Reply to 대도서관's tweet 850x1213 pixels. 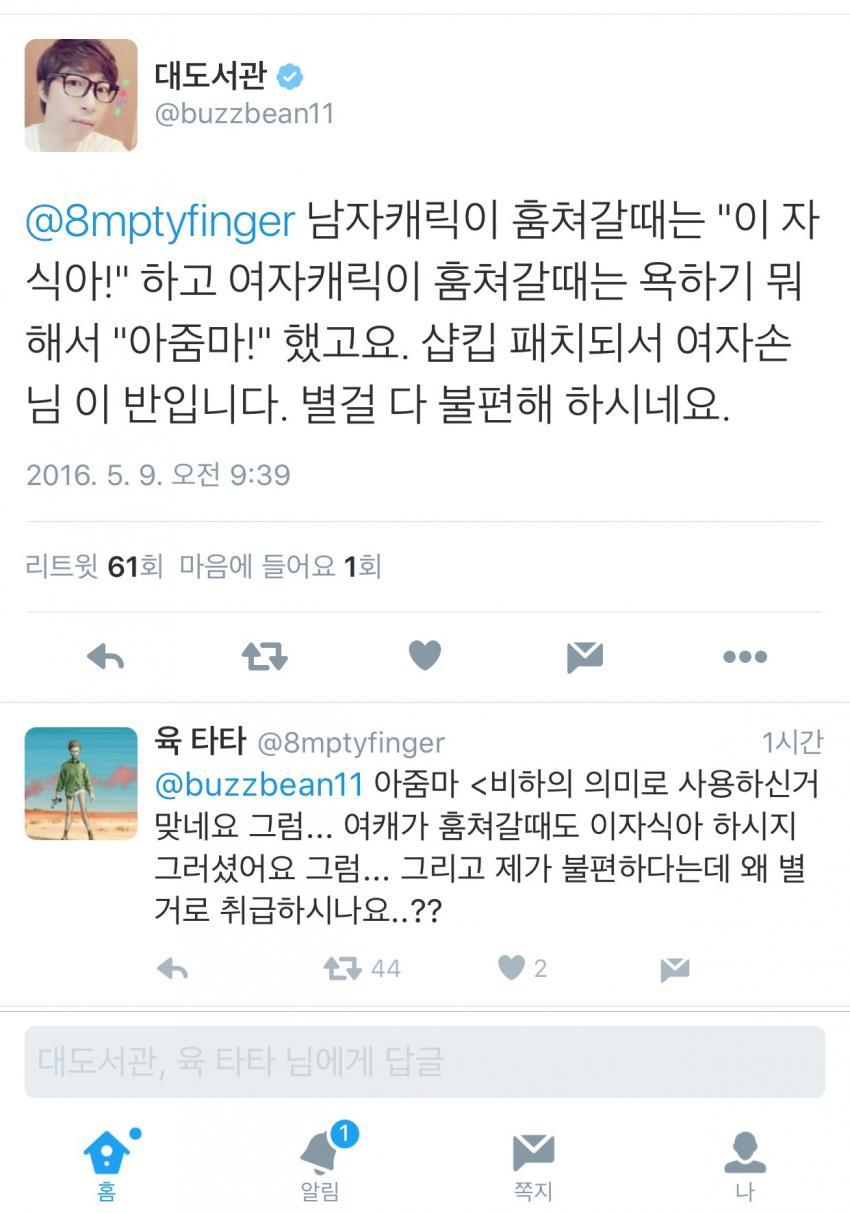pos(106,657)
